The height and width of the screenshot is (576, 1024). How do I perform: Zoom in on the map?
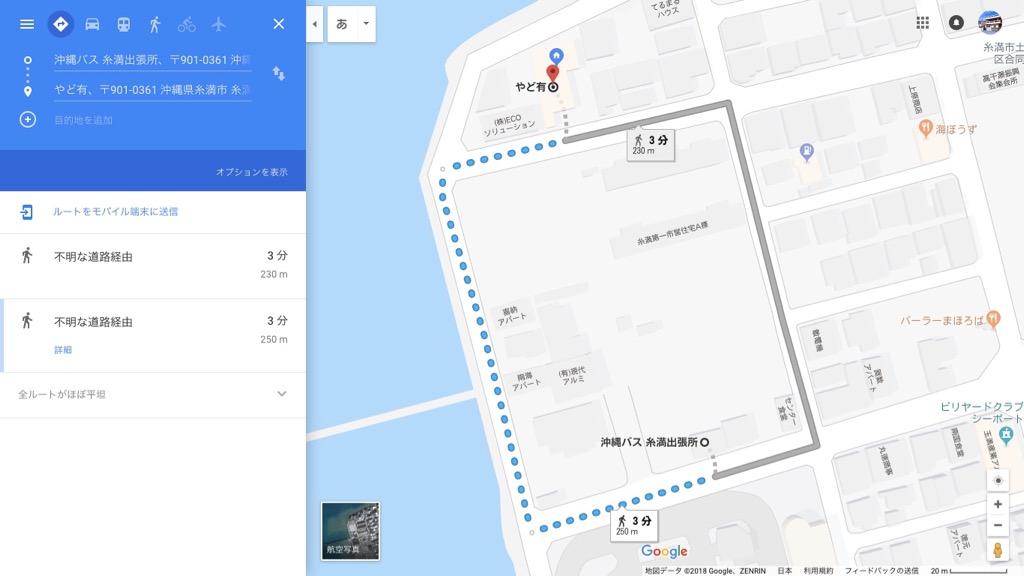click(x=997, y=504)
